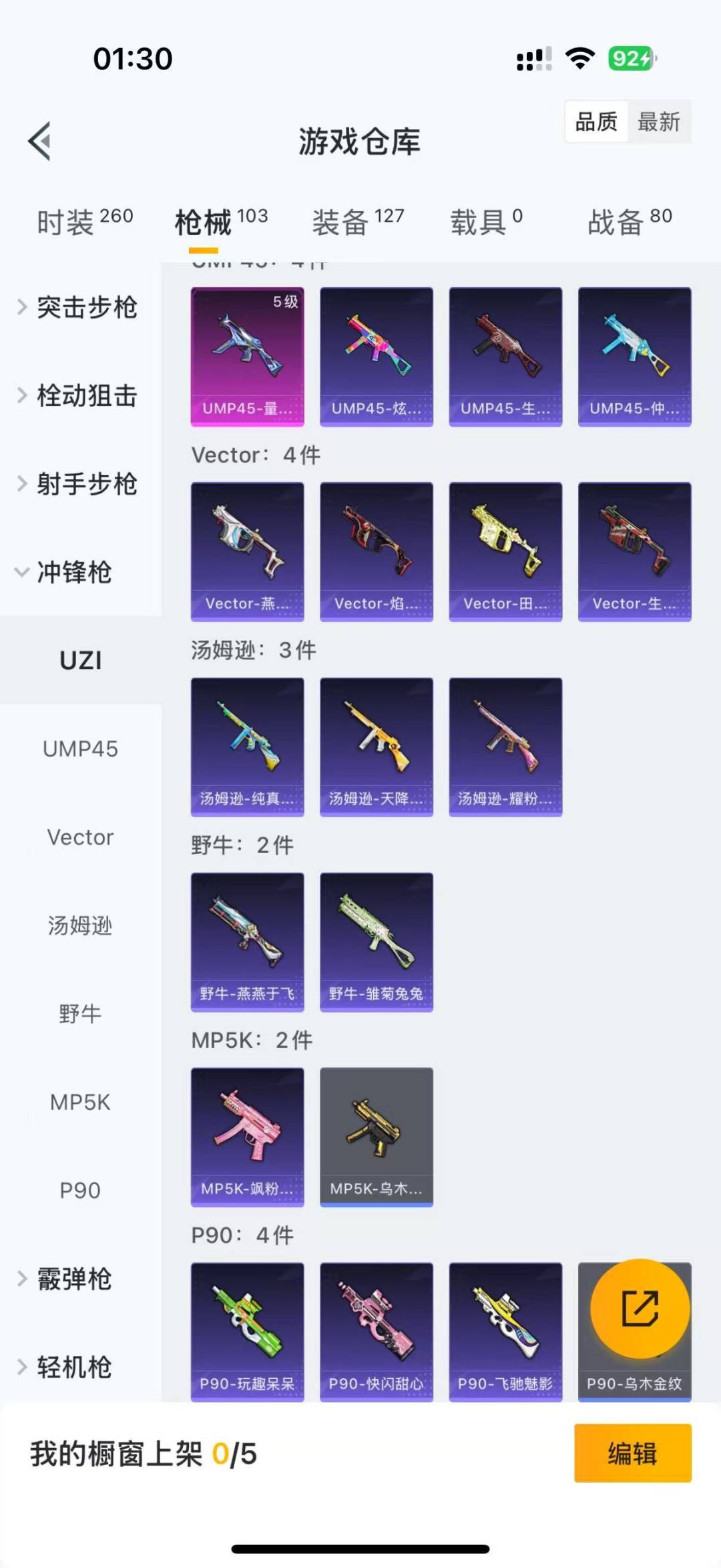Select 汤姆逊 in the sidebar
Screen dimensions: 721x1568
(x=80, y=926)
